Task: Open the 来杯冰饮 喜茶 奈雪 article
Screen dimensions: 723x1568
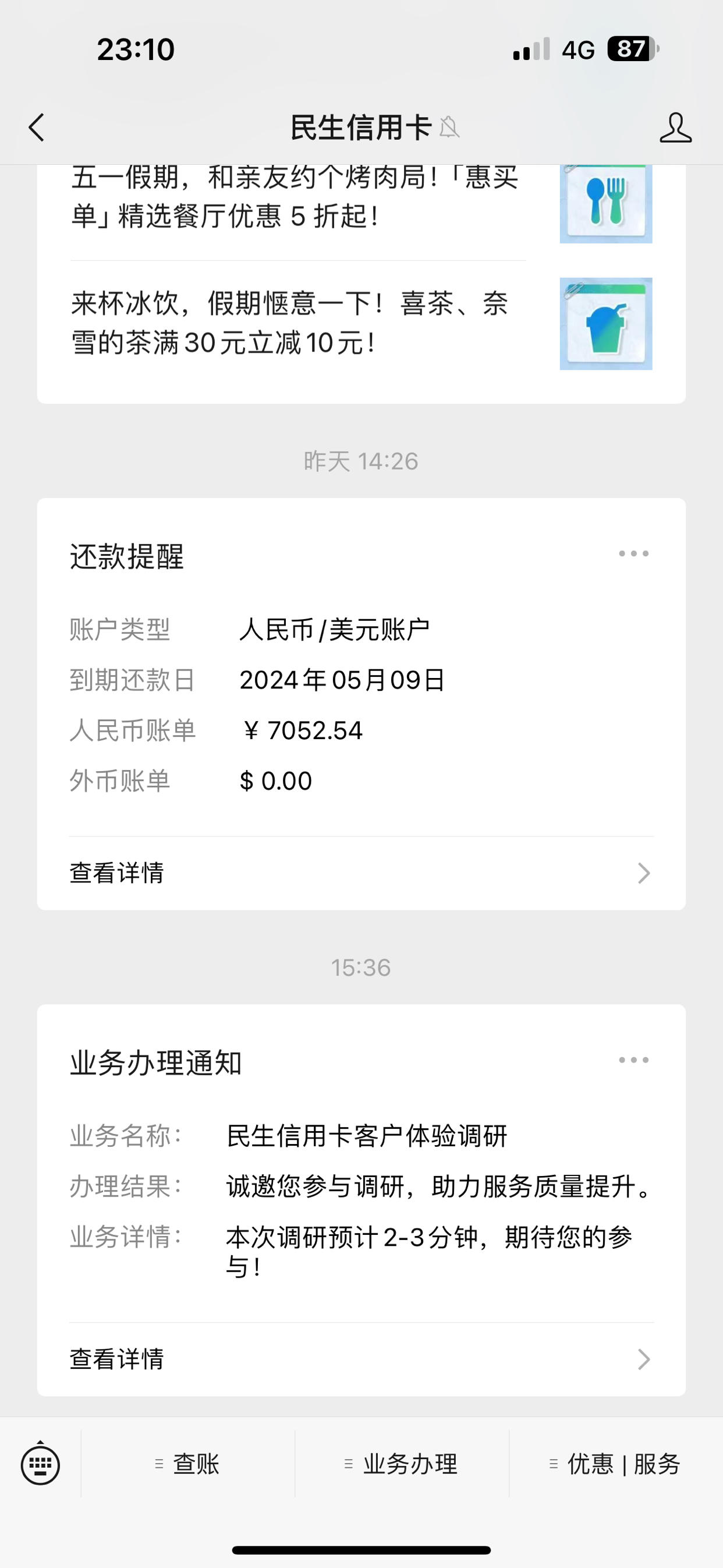Action: click(x=361, y=324)
